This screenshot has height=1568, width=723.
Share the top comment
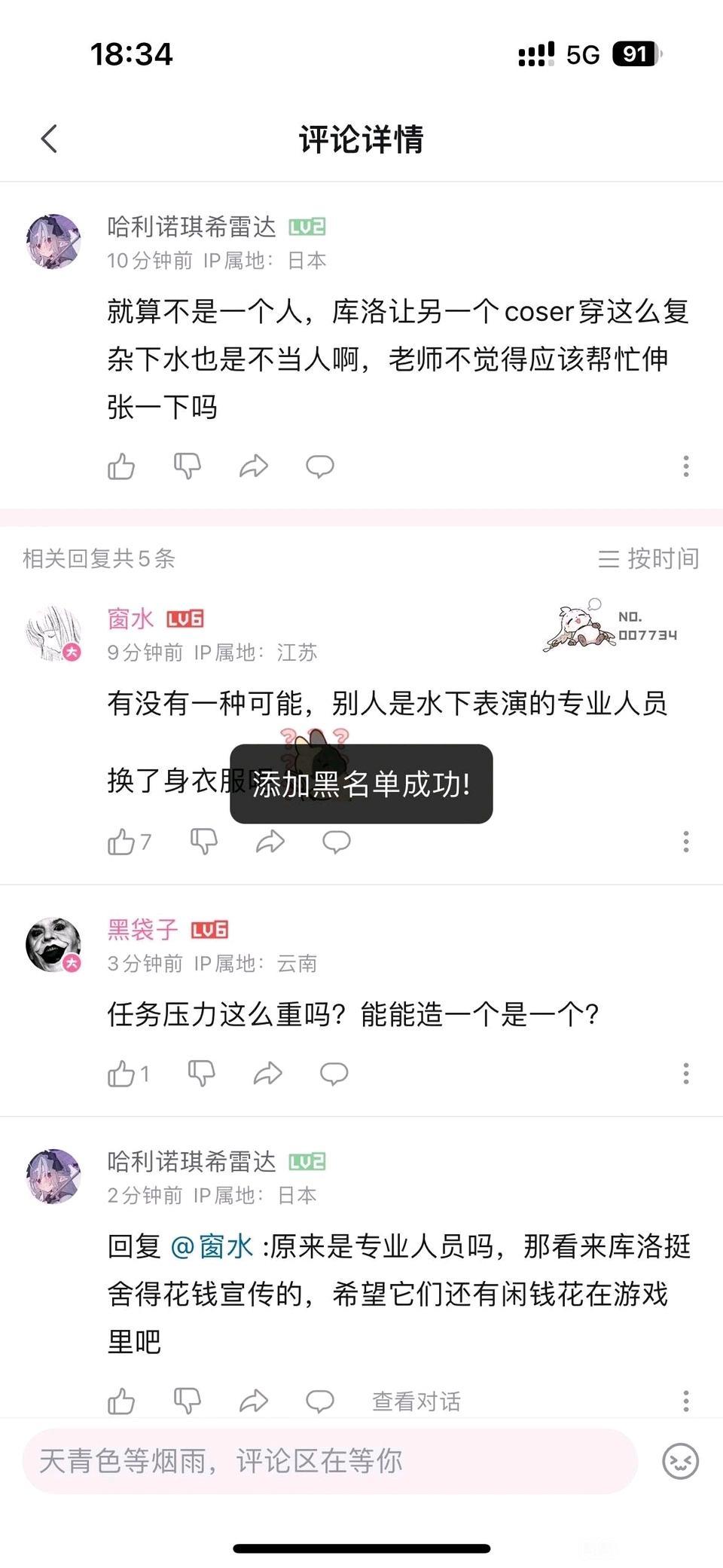(254, 466)
